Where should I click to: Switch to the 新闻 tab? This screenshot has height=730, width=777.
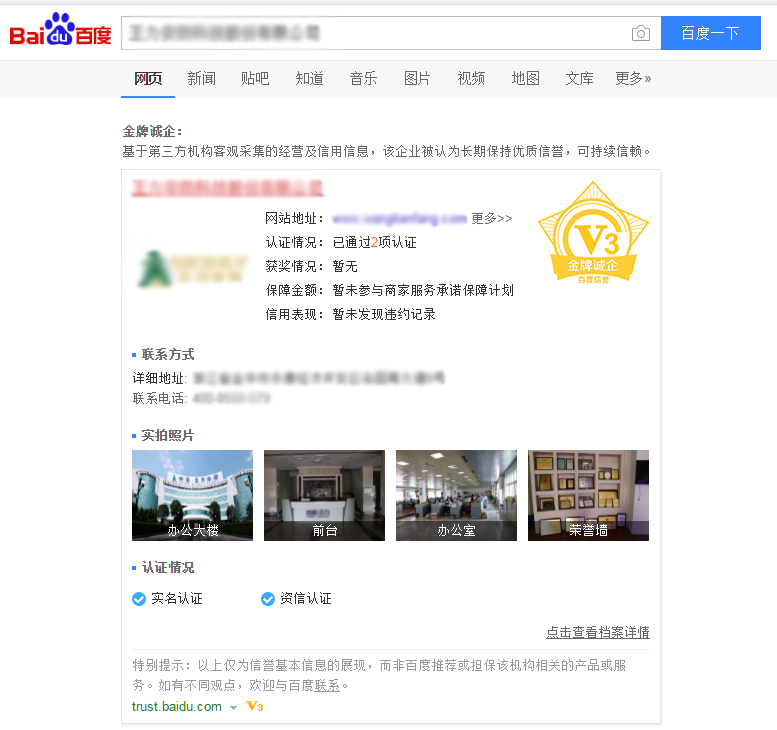pos(201,78)
